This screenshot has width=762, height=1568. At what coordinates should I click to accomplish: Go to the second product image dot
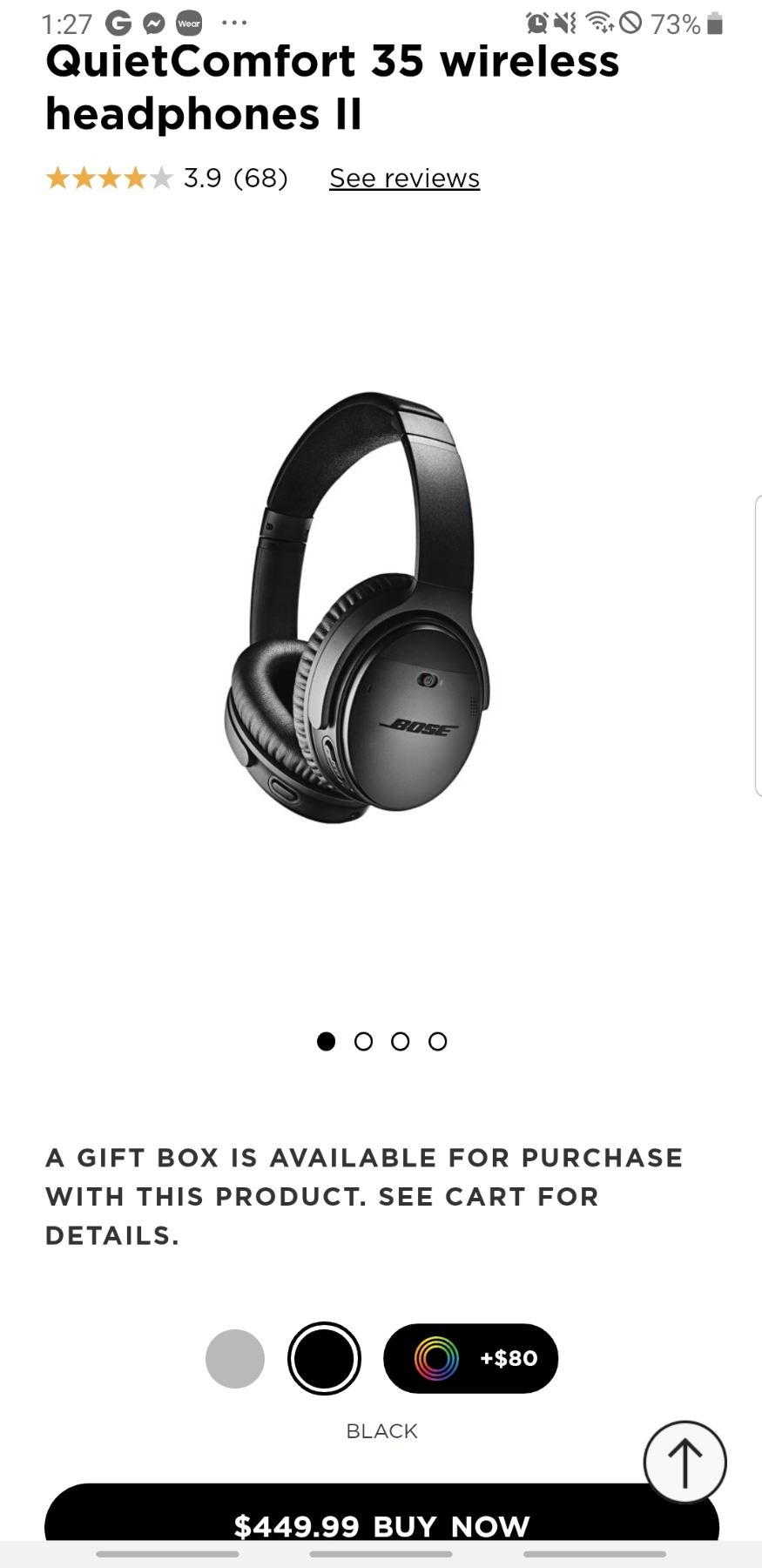click(363, 1041)
